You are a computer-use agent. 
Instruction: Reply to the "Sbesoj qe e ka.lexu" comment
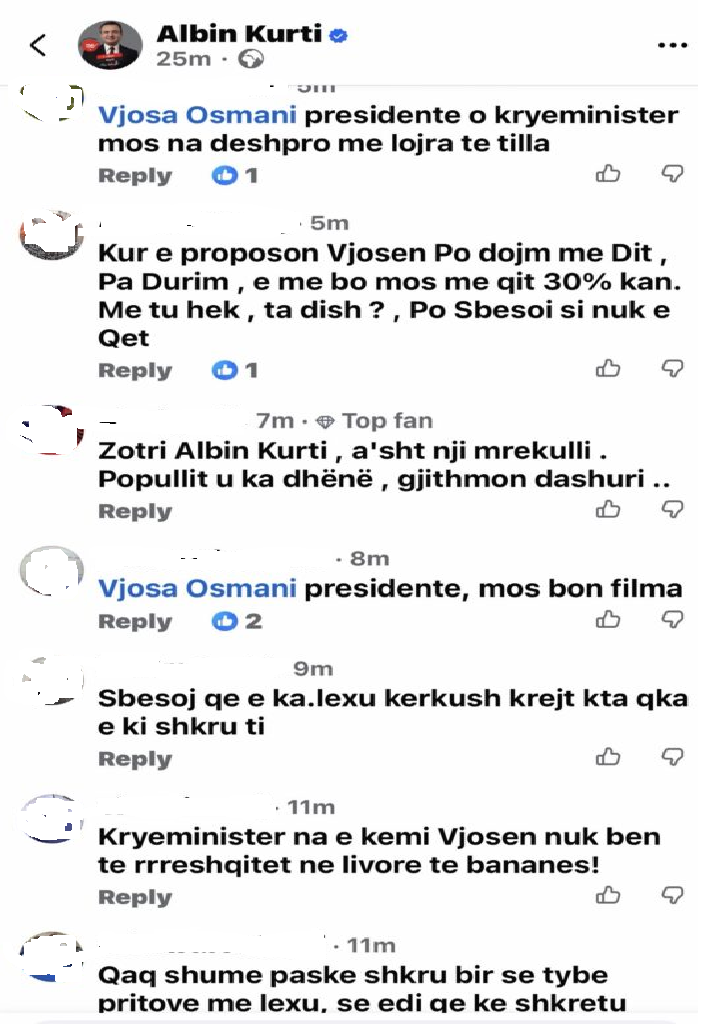135,759
